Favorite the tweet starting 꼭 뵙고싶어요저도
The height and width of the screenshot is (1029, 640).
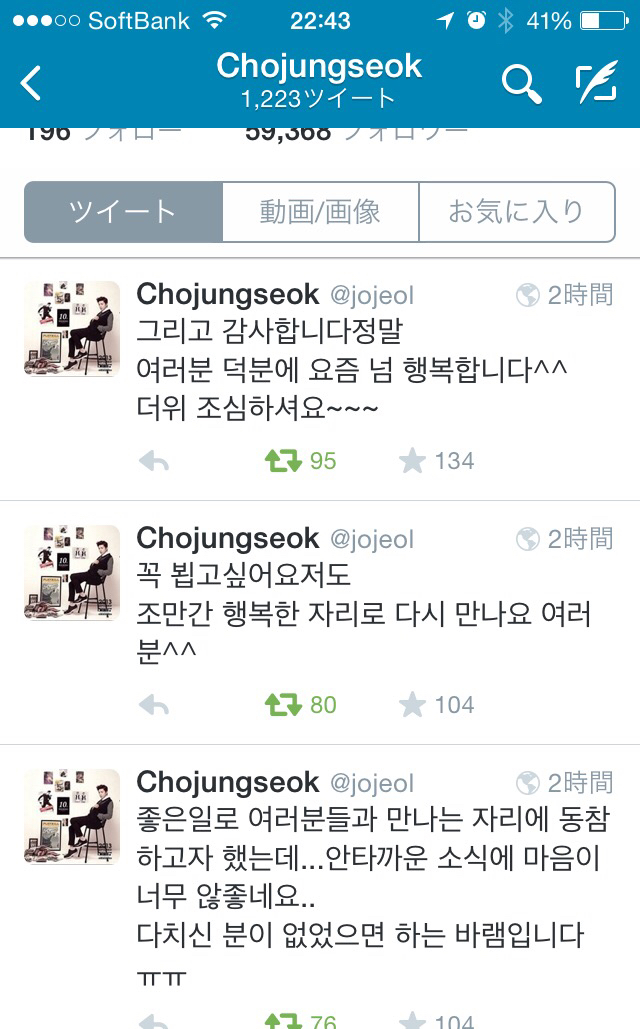click(412, 705)
